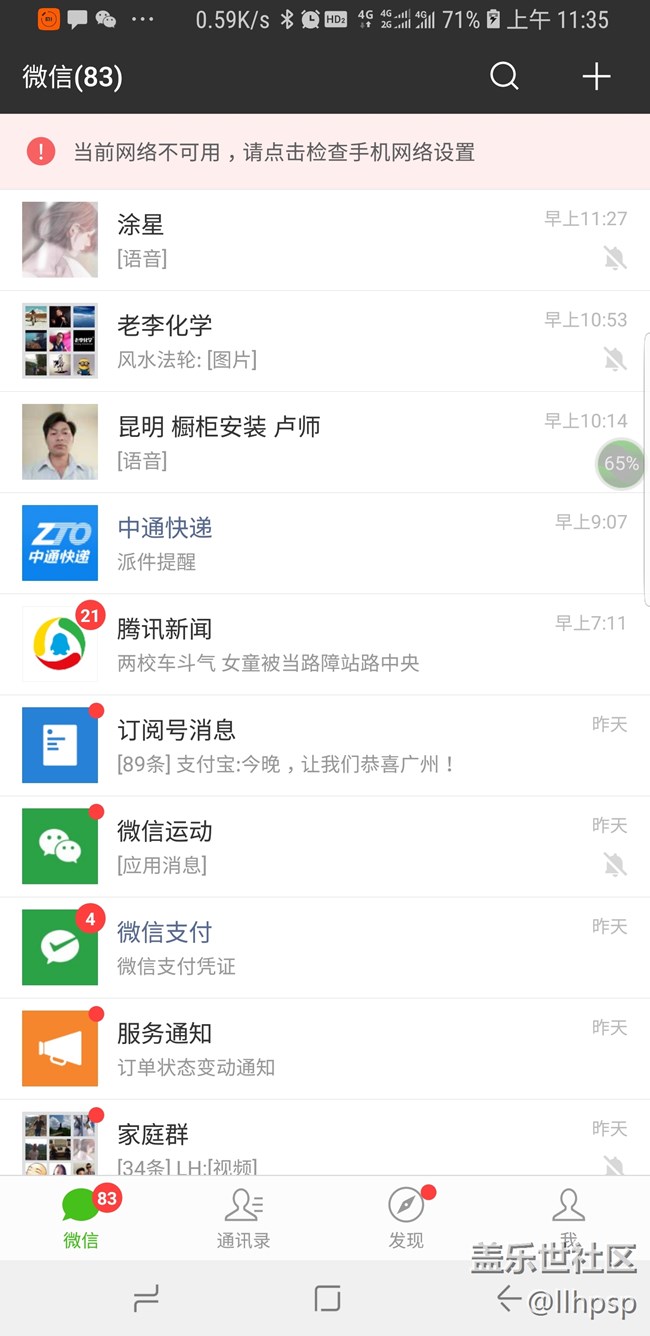
Task: Open the network unavailable warning banner
Action: click(324, 152)
